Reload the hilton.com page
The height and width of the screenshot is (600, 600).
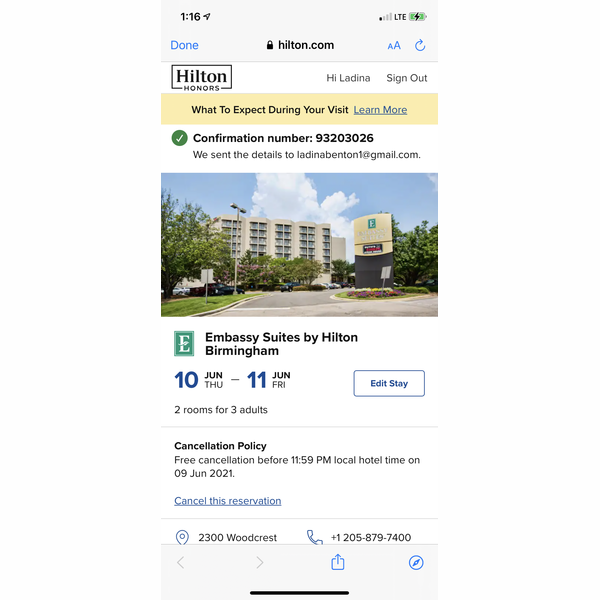pos(420,45)
